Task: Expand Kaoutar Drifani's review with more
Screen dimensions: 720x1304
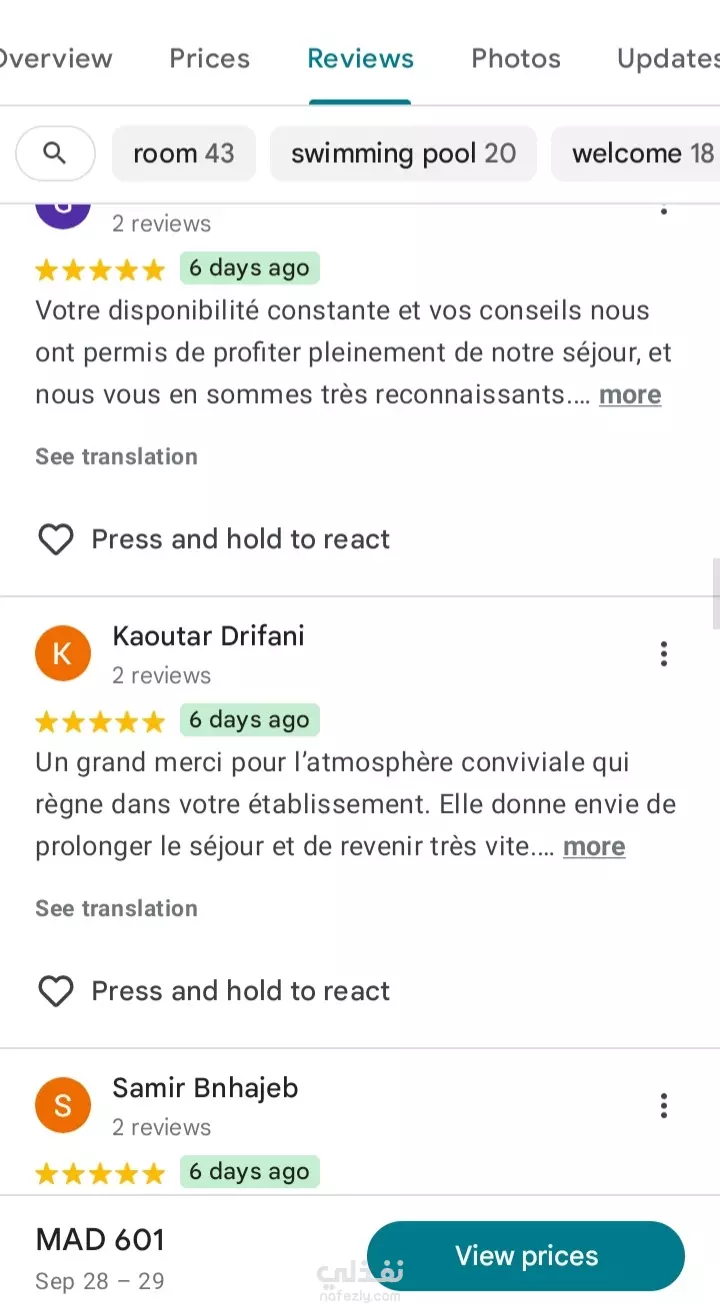Action: [x=594, y=847]
